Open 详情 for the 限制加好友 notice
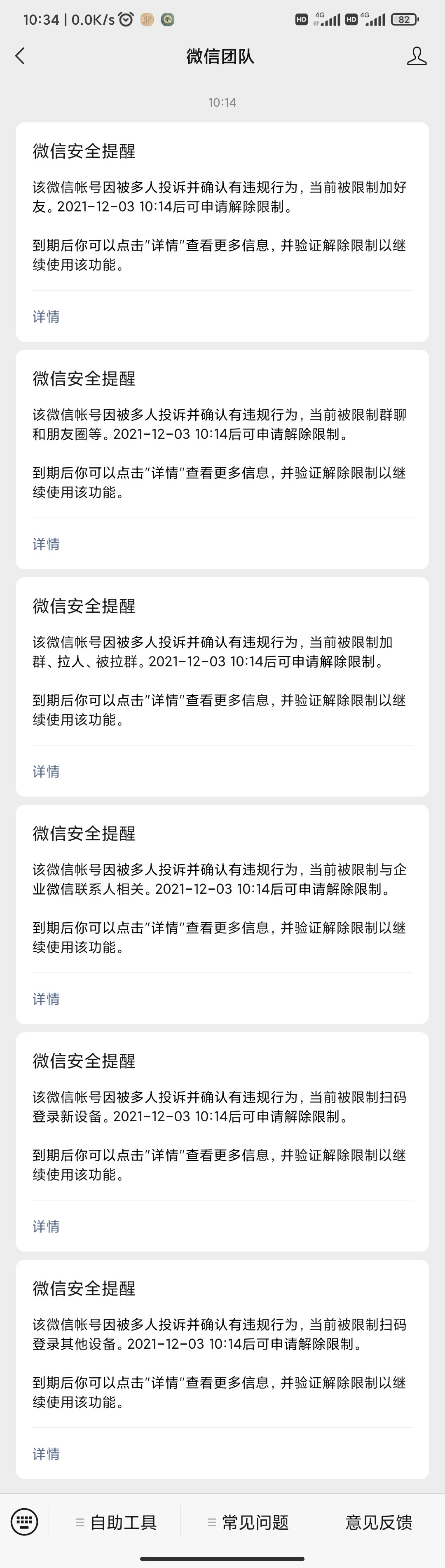 click(x=46, y=316)
